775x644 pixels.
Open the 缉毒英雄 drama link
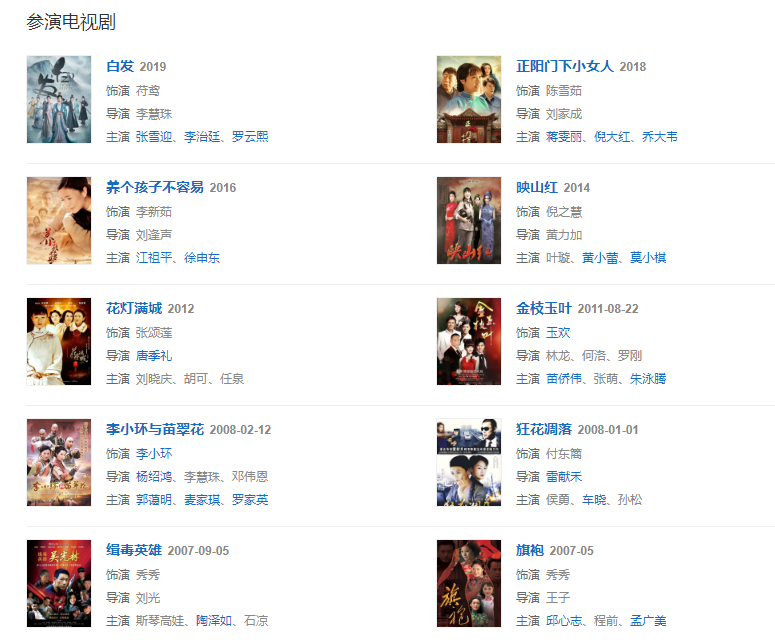[134, 551]
